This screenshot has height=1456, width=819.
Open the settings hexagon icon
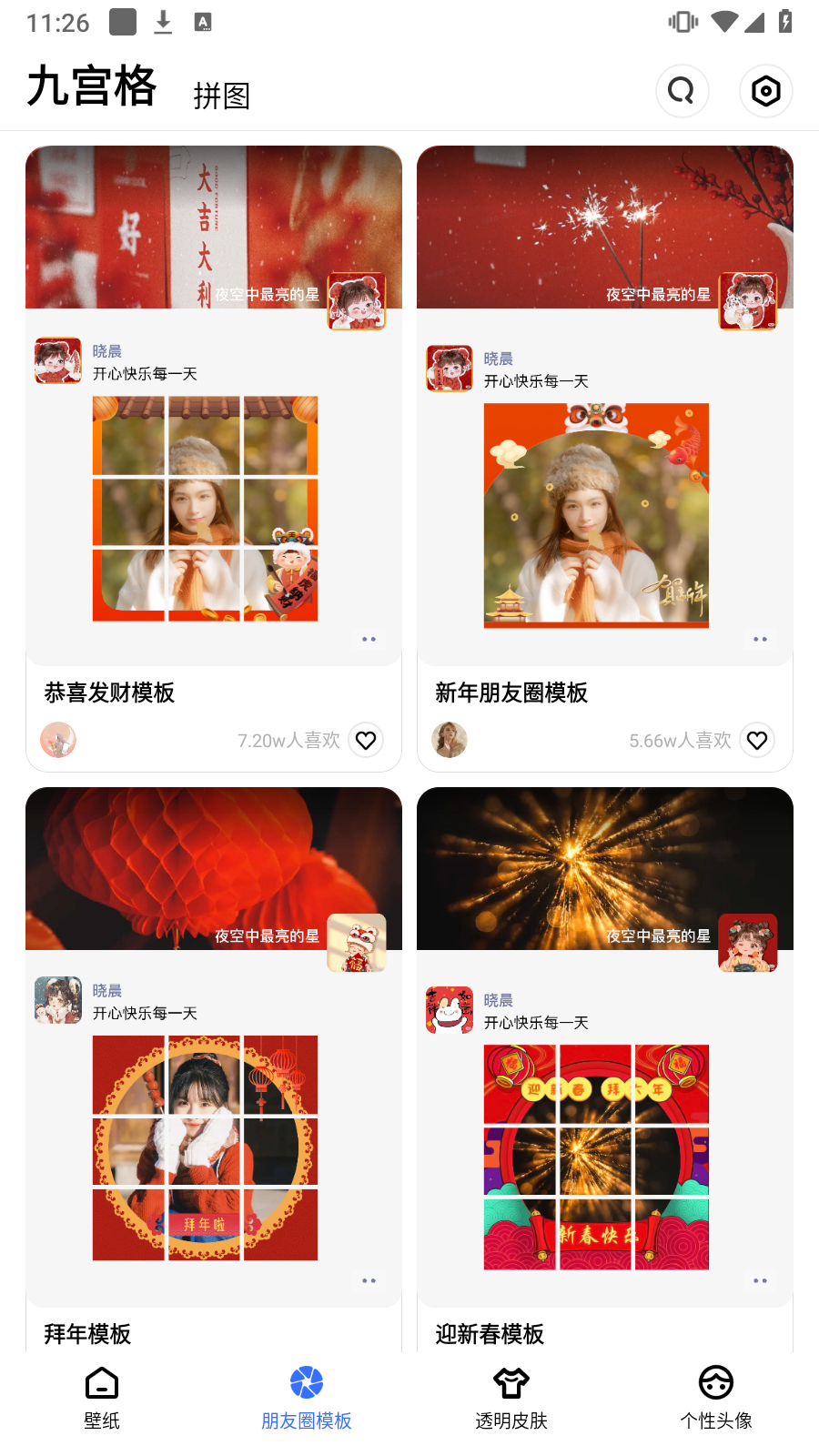tap(765, 91)
